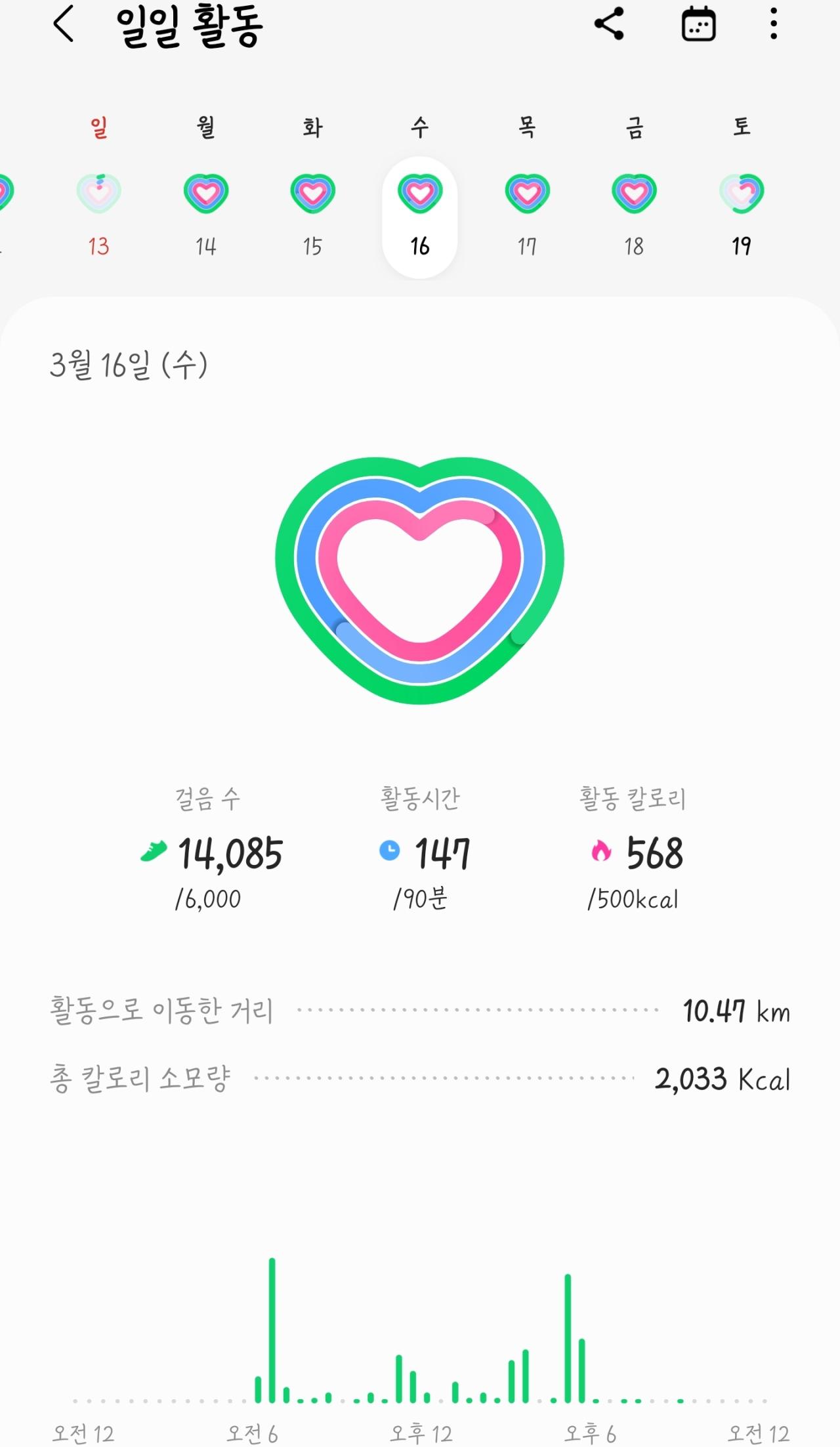Image resolution: width=840 pixels, height=1447 pixels.
Task: Open the more options menu
Action: click(x=774, y=24)
